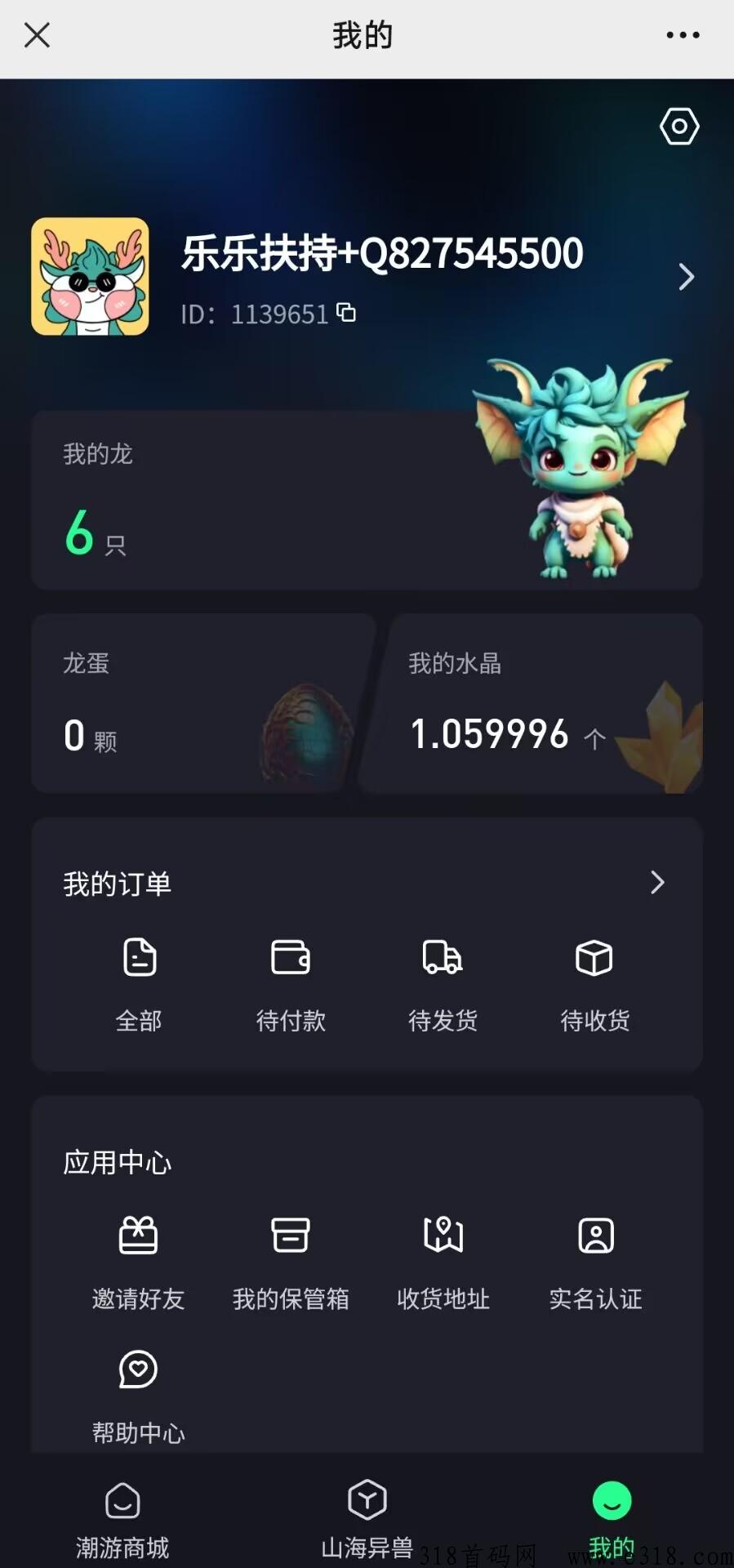734x1568 pixels.
Task: Expand 我的订单 with the arrow
Action: [657, 882]
